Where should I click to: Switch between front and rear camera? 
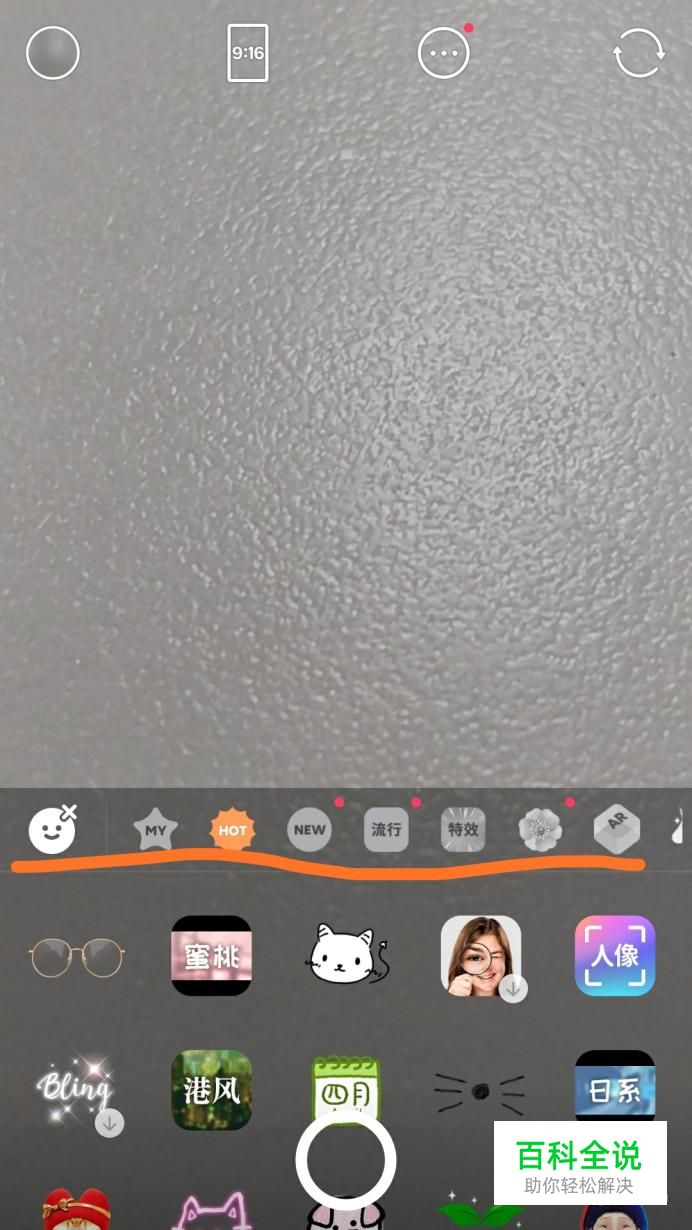[x=638, y=52]
